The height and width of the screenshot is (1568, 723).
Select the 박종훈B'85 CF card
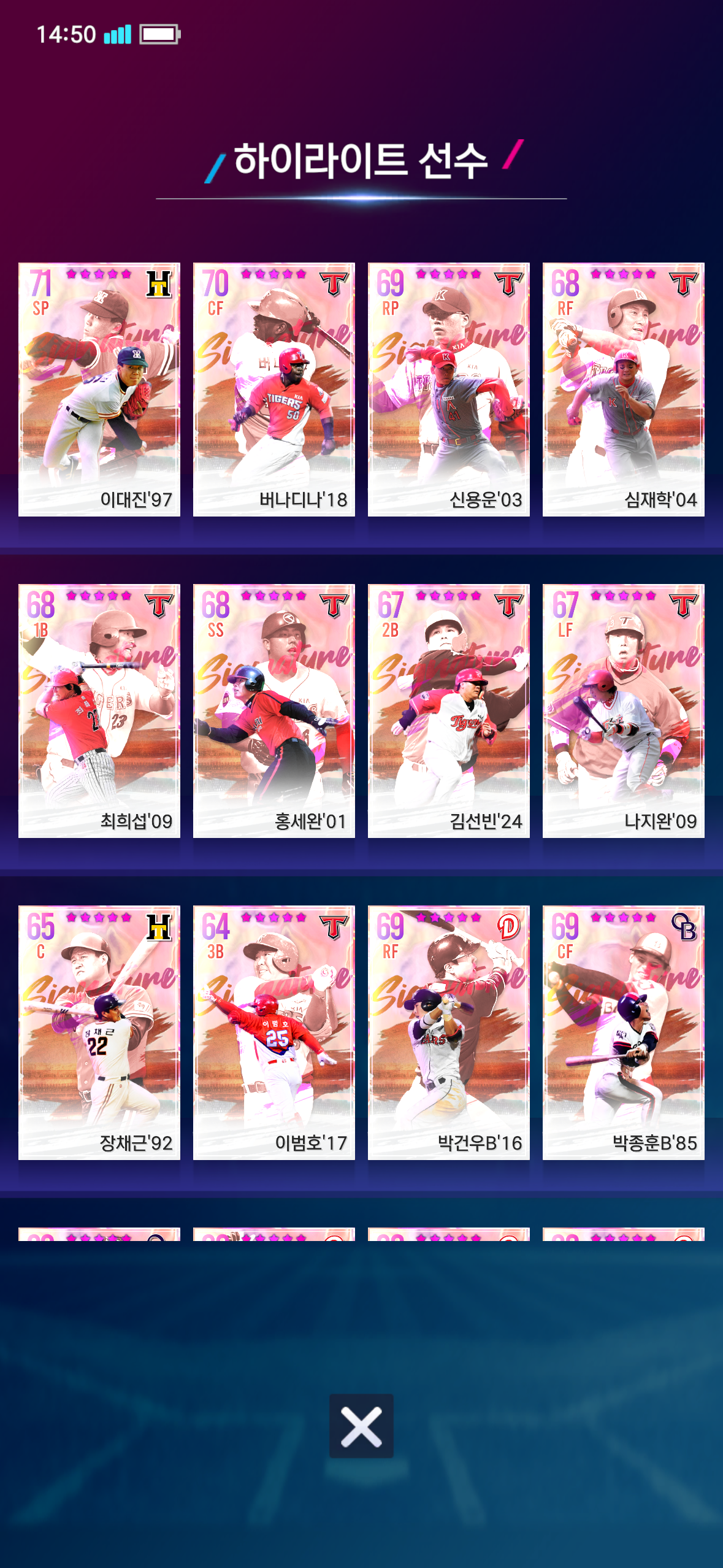point(624,1032)
